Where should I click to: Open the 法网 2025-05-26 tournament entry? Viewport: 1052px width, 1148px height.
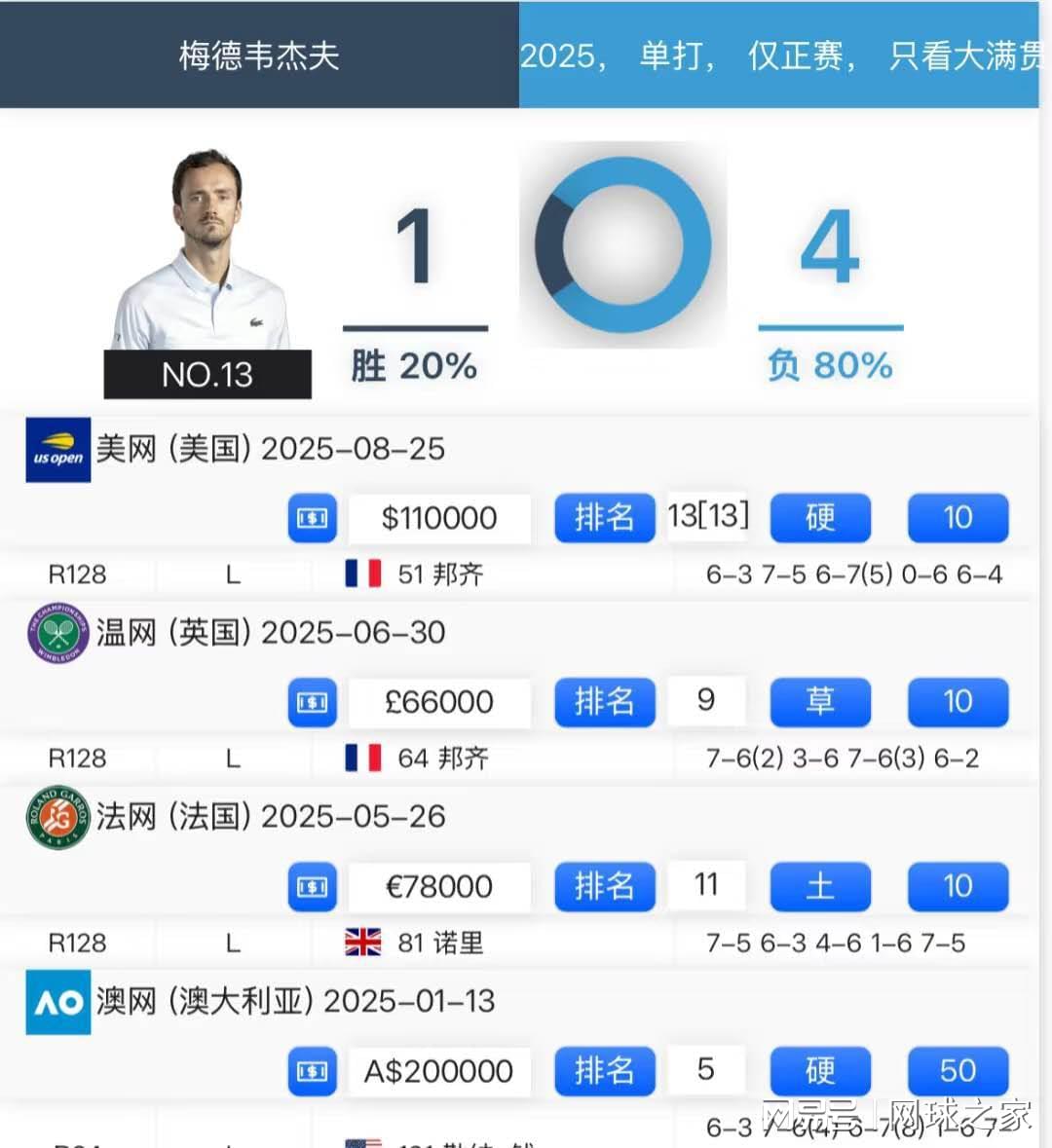(270, 817)
